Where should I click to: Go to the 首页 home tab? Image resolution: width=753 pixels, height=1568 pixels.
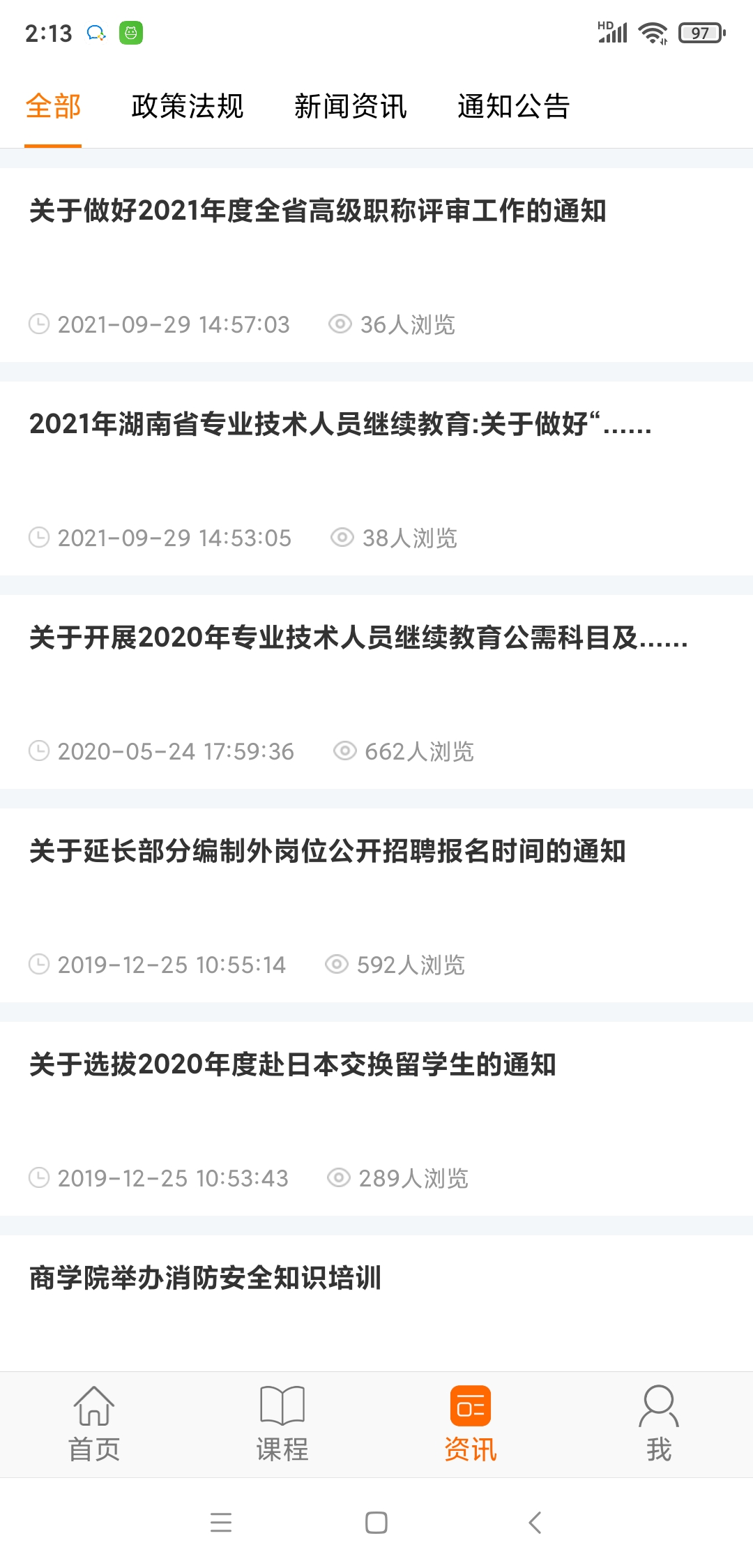(x=94, y=1424)
